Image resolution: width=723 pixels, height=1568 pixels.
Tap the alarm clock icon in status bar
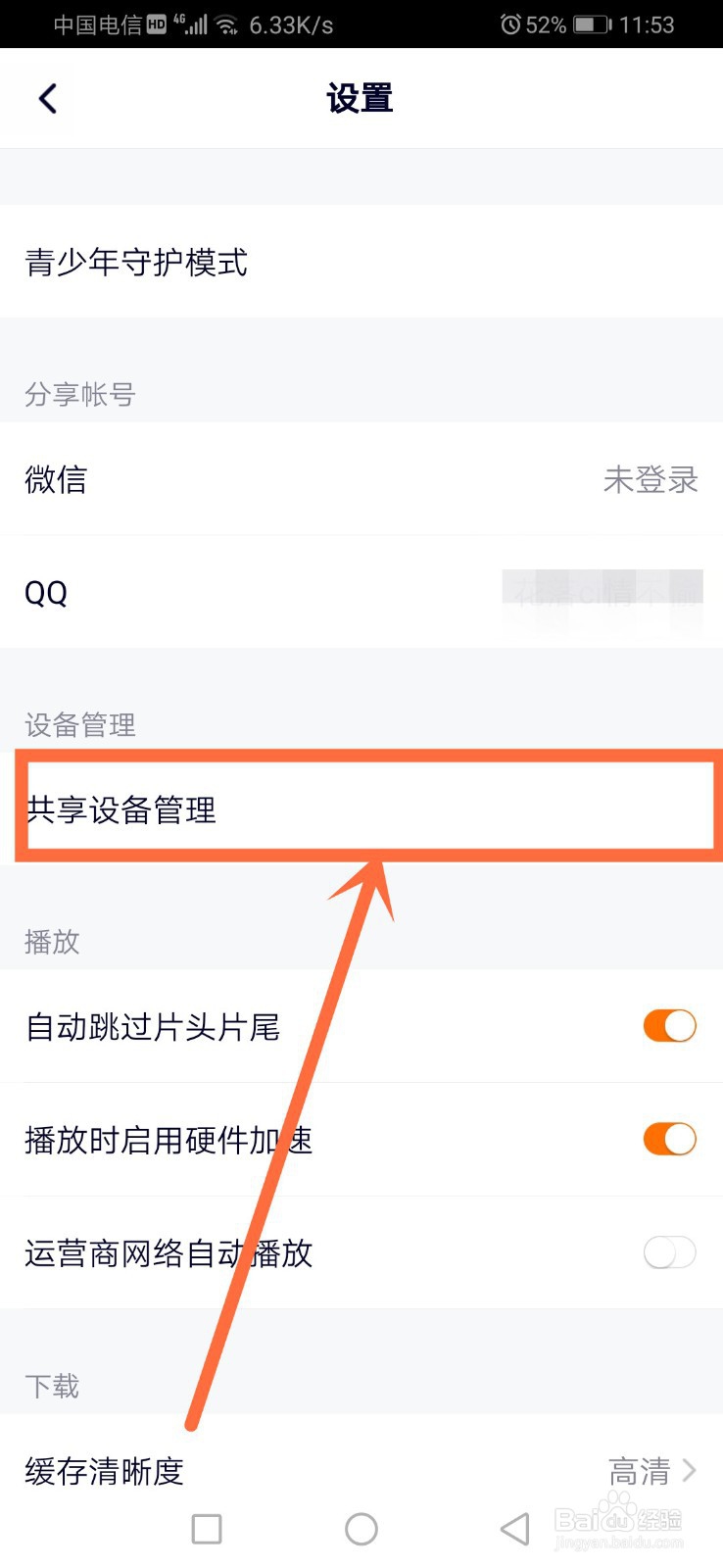(508, 24)
